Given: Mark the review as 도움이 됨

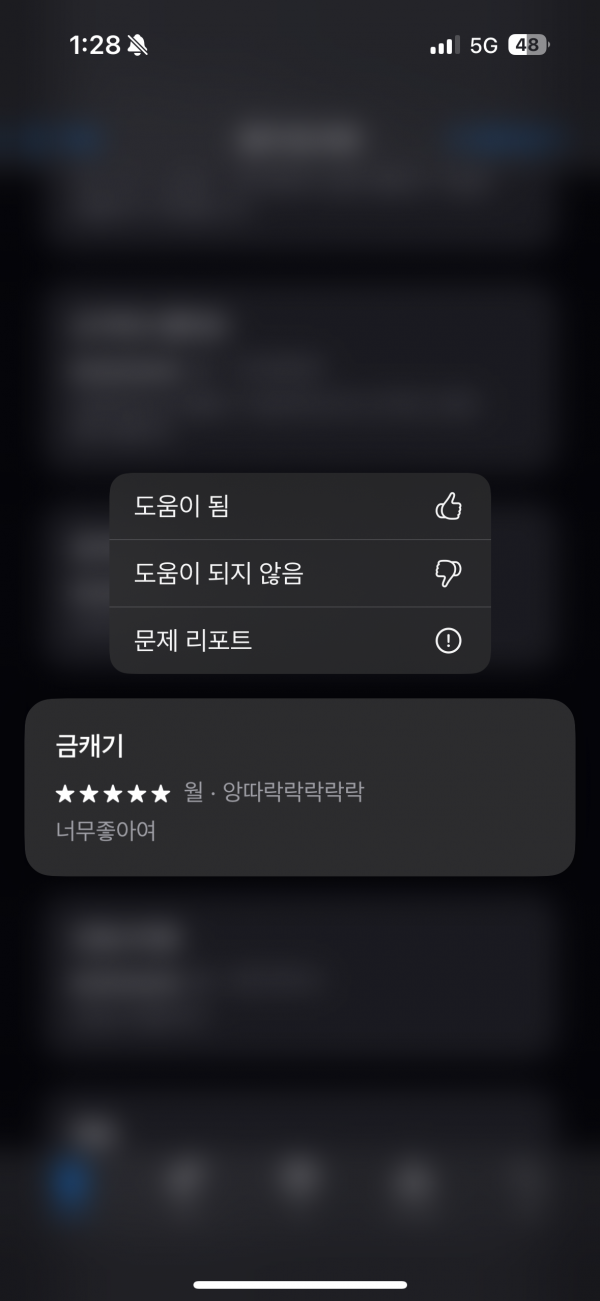Looking at the screenshot, I should (x=300, y=507).
